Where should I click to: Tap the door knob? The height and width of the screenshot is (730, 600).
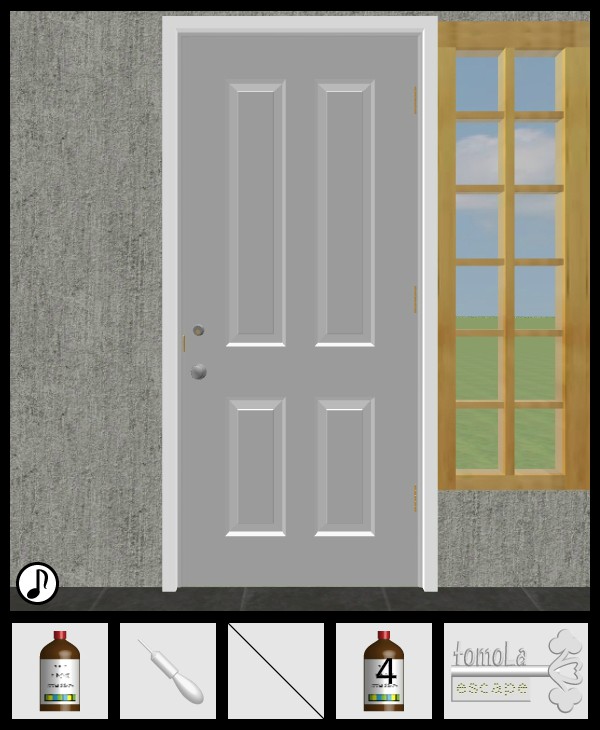pos(199,372)
